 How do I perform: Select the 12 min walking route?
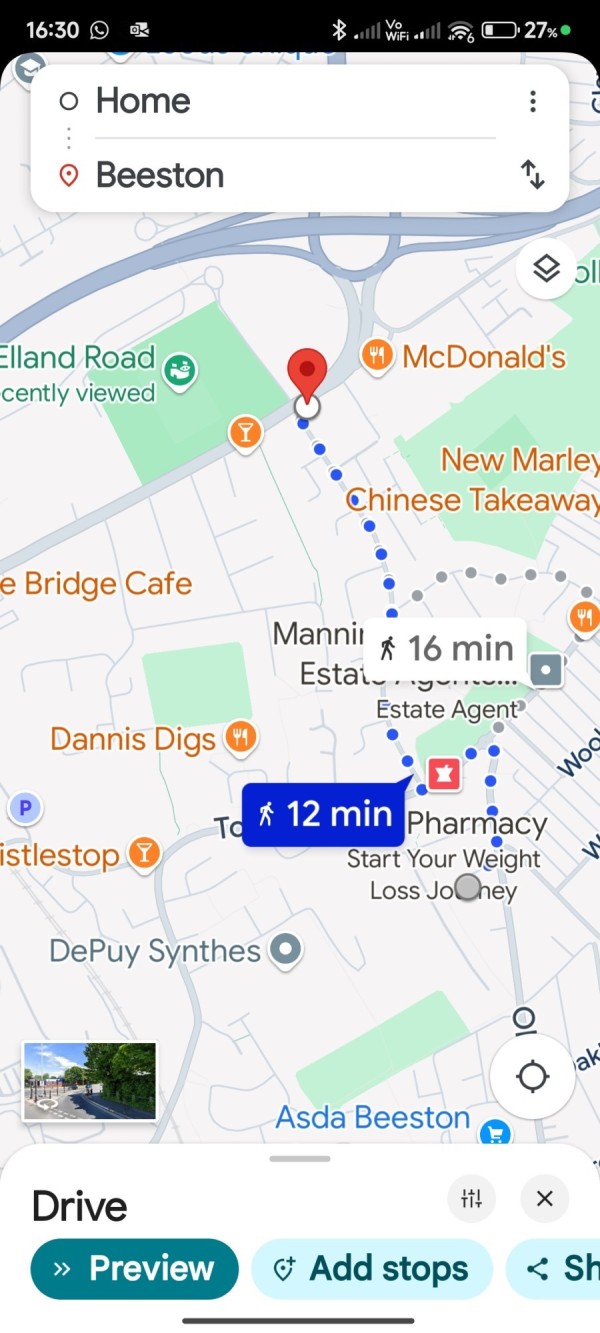(324, 814)
